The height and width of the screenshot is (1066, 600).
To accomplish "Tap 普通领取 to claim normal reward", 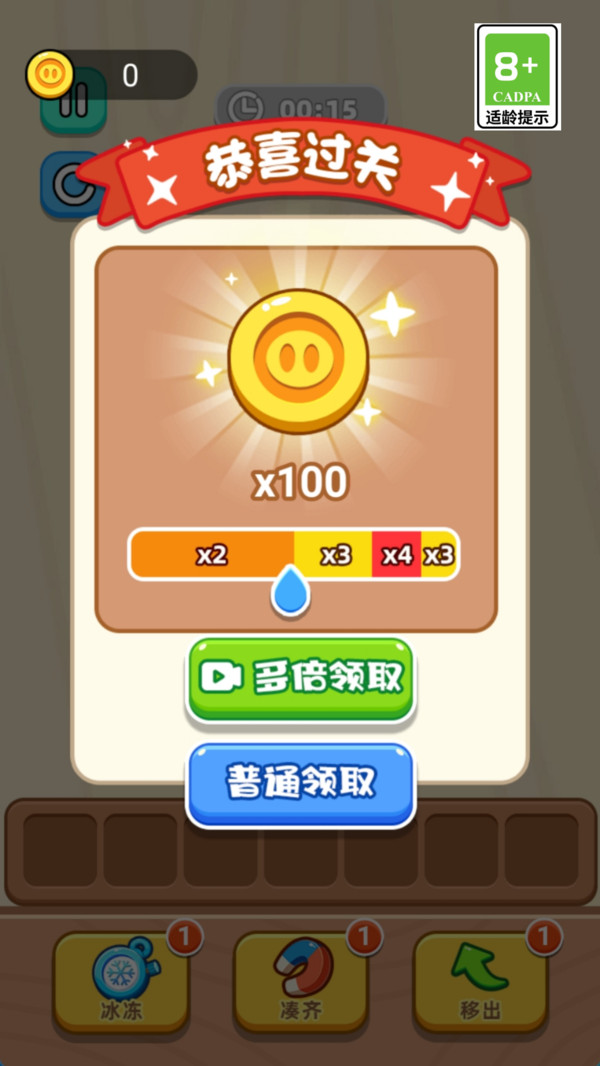I will (x=300, y=782).
